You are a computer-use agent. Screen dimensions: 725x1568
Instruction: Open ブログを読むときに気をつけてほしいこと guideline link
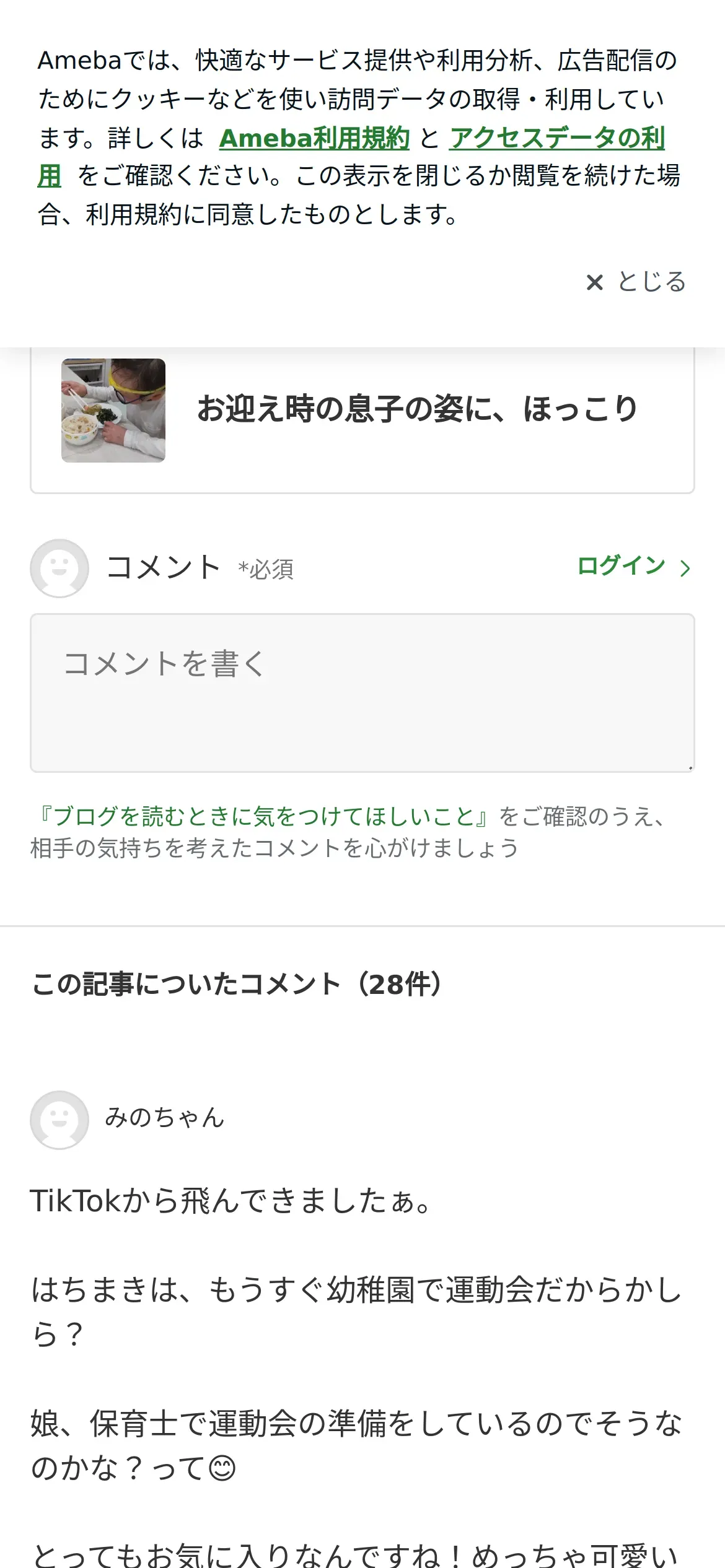point(263,817)
